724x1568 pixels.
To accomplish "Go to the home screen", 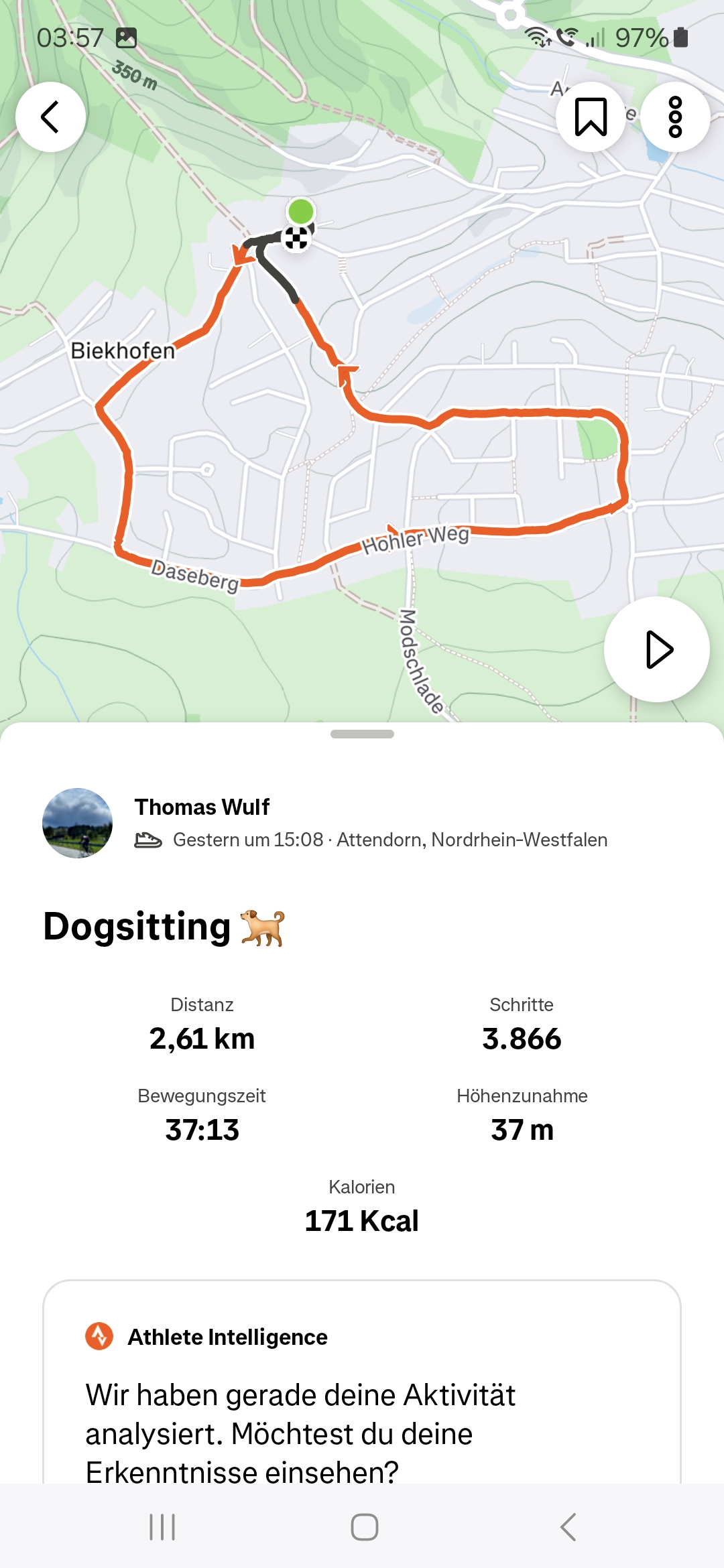I will 364,1527.
